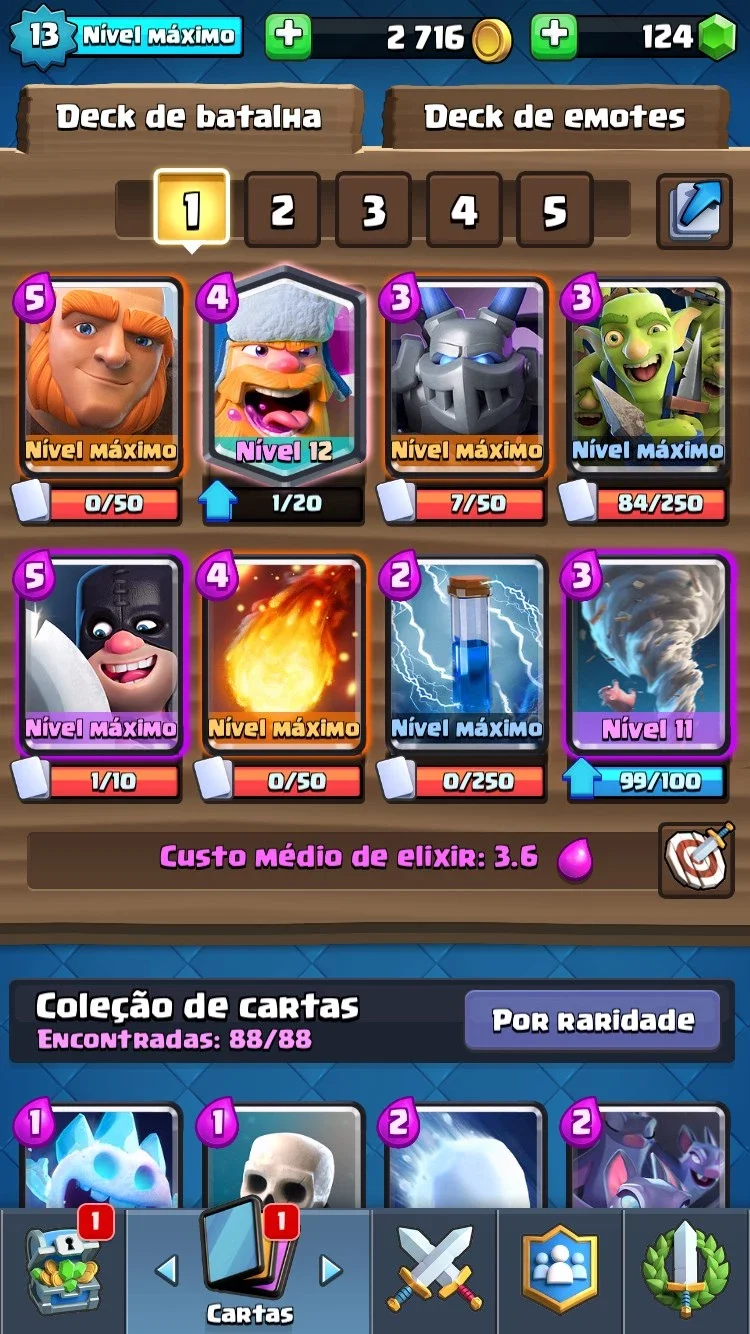Open the Zap spell card
This screenshot has width=750, height=1334.
coord(466,656)
